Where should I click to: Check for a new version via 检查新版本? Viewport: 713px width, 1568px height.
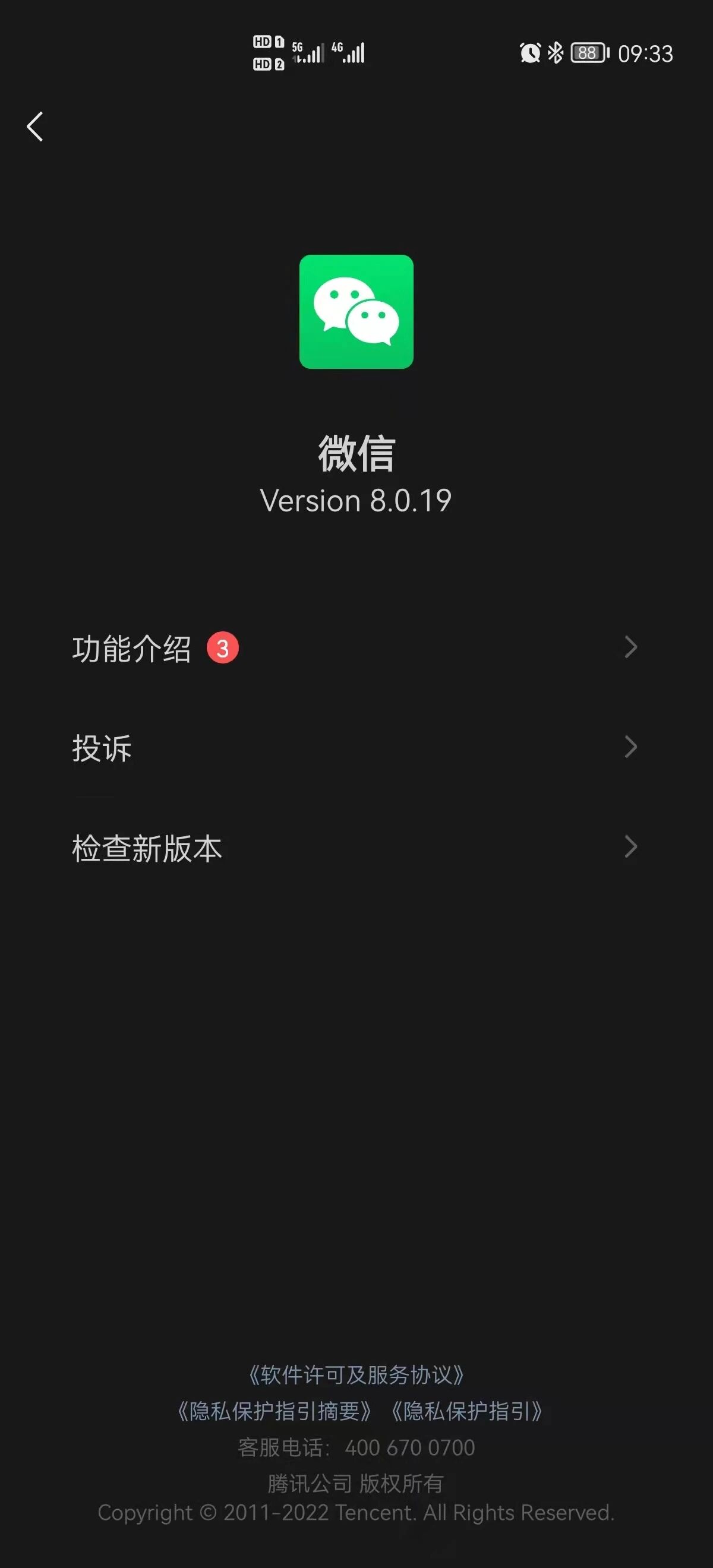pyautogui.click(x=355, y=848)
